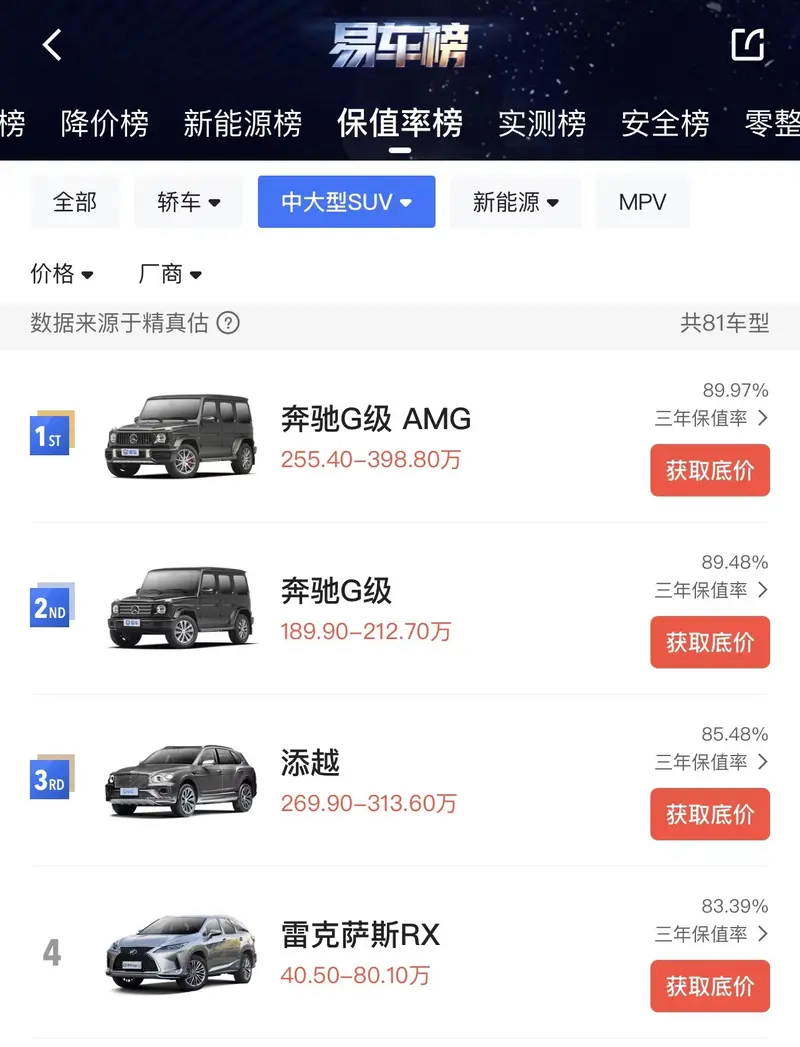Get the lowest price for 奔驰G级 AMG
This screenshot has height=1047, width=800.
point(710,470)
